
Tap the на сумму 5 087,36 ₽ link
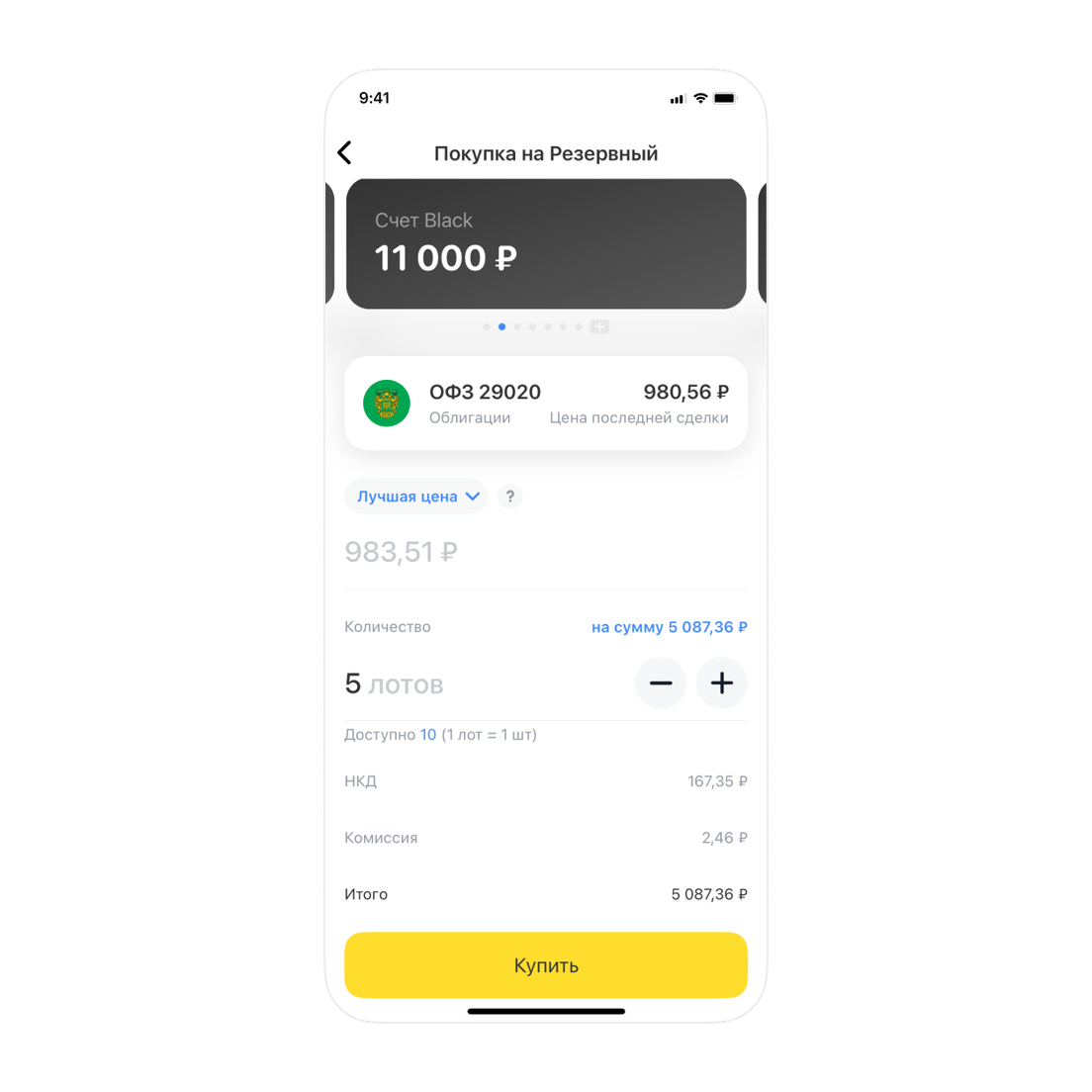669,627
